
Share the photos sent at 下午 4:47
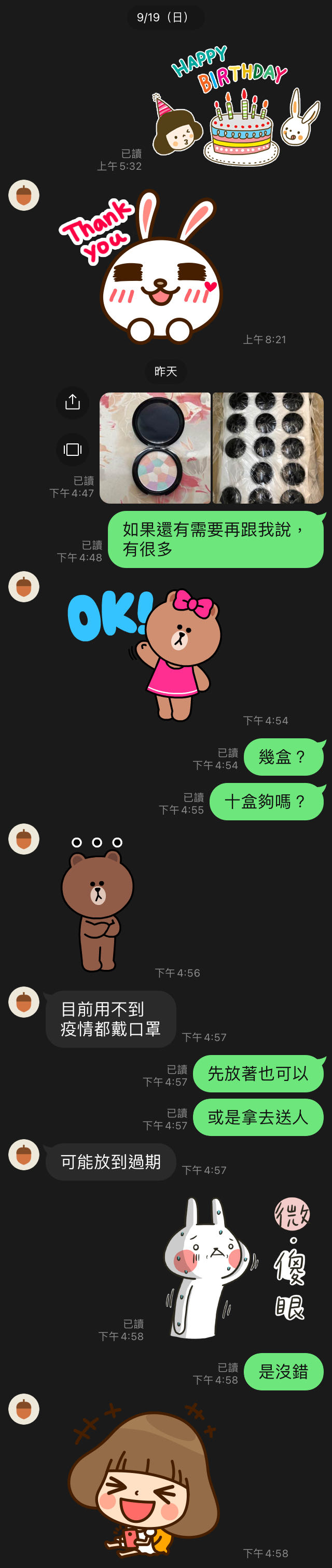(72, 402)
